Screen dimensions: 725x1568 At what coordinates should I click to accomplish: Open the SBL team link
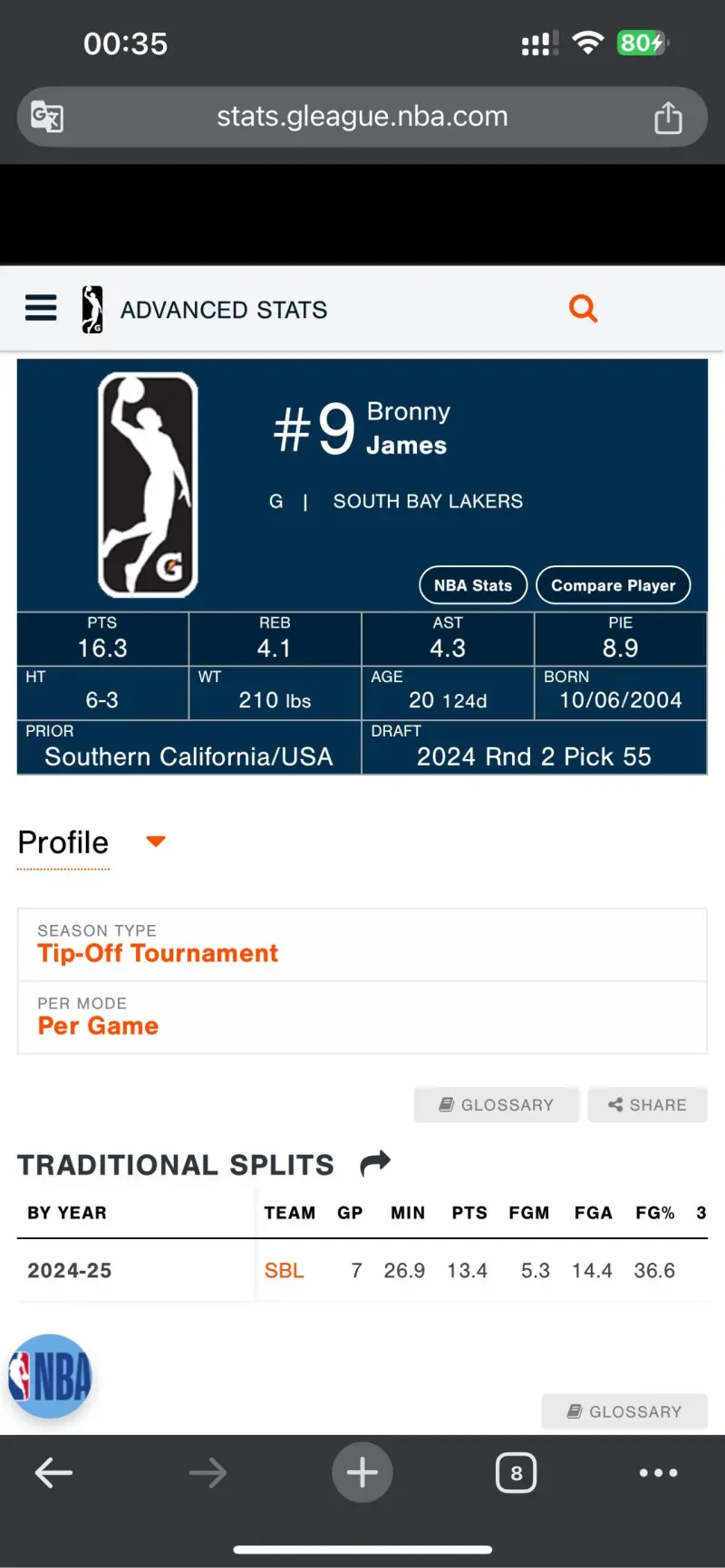pos(284,1271)
